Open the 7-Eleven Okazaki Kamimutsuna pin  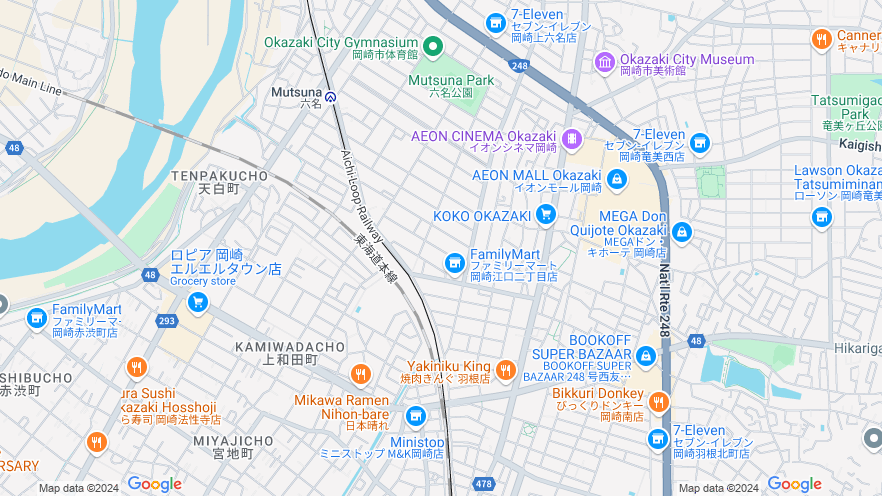[x=496, y=22]
